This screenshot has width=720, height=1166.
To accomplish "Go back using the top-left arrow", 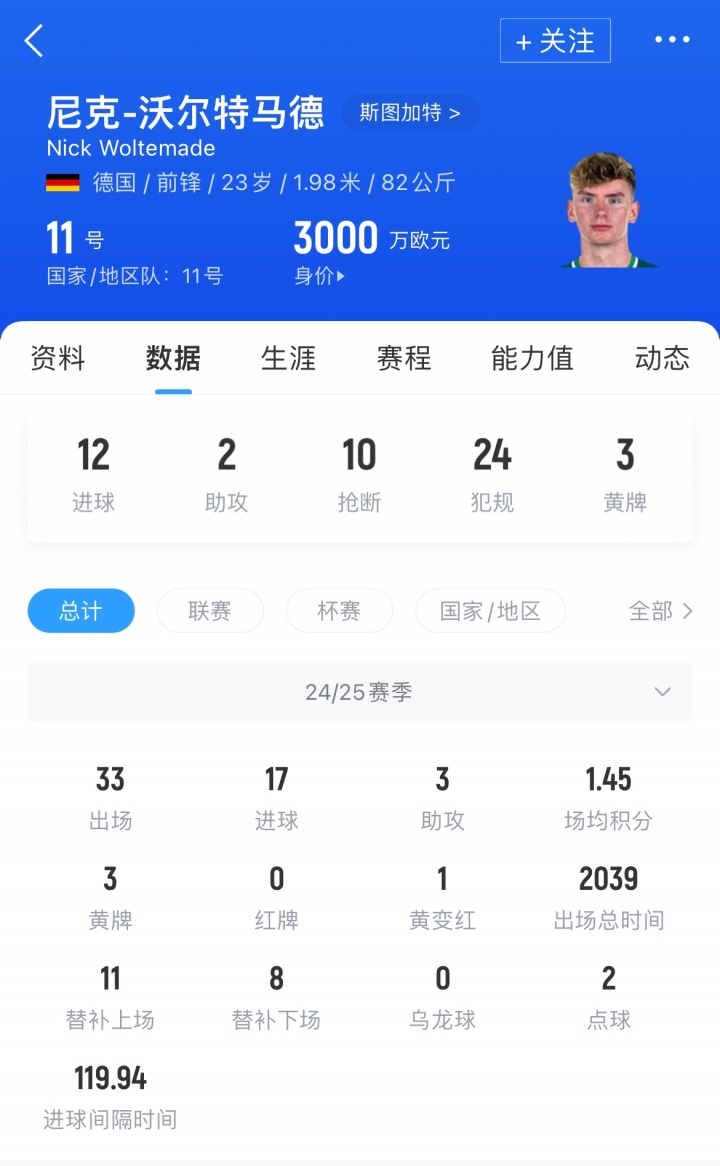I will click(34, 41).
